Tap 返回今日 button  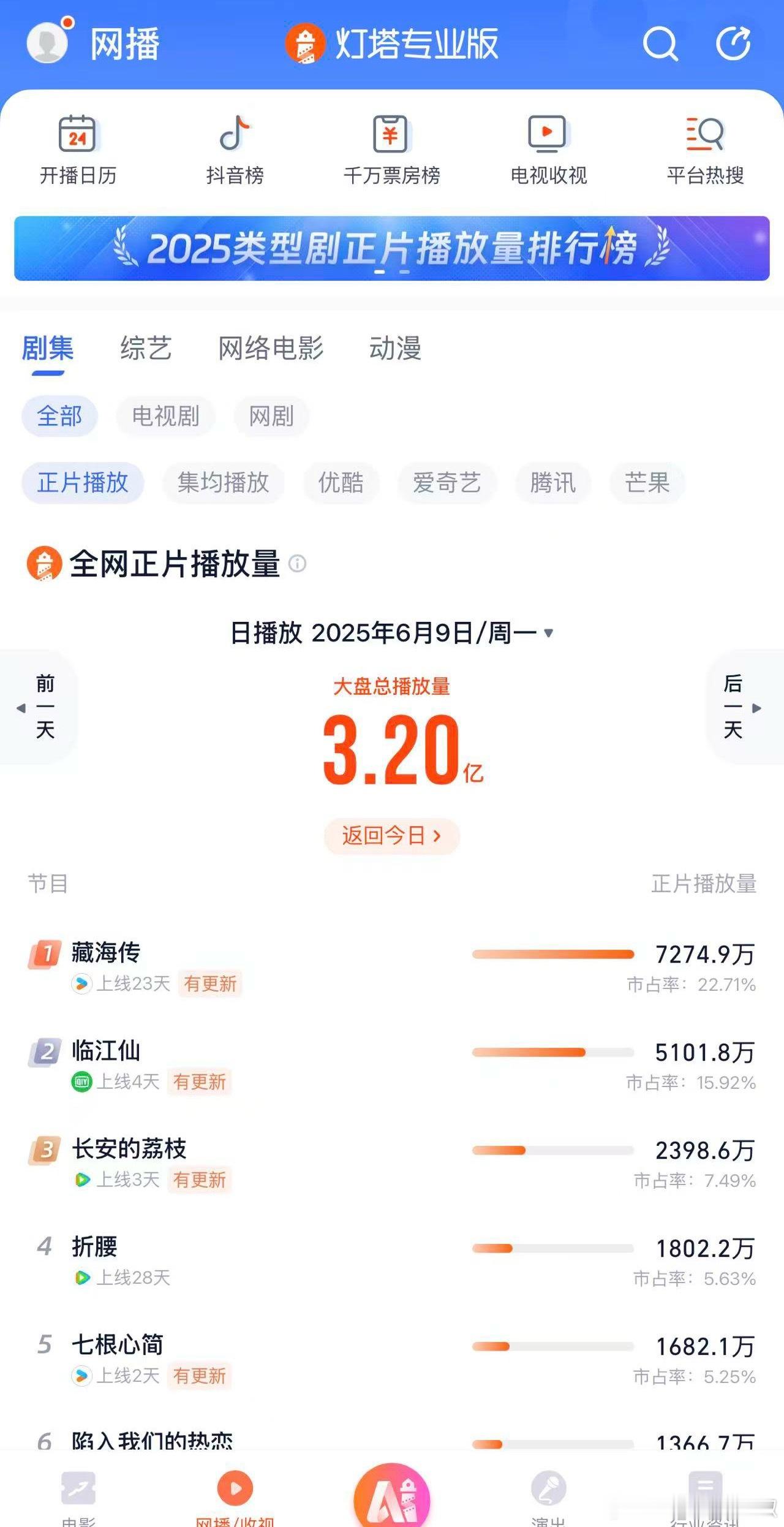(391, 835)
